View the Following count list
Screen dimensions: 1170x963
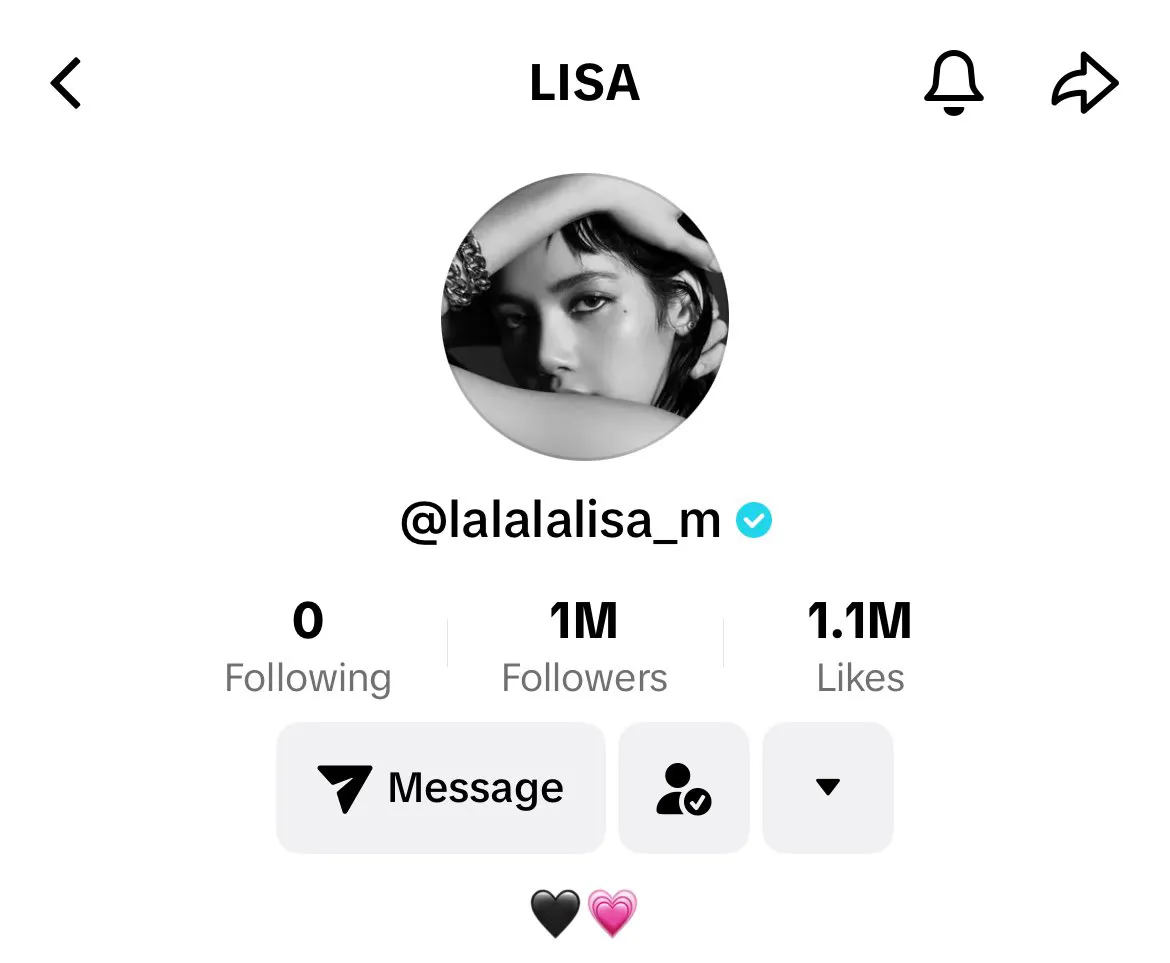pos(308,647)
